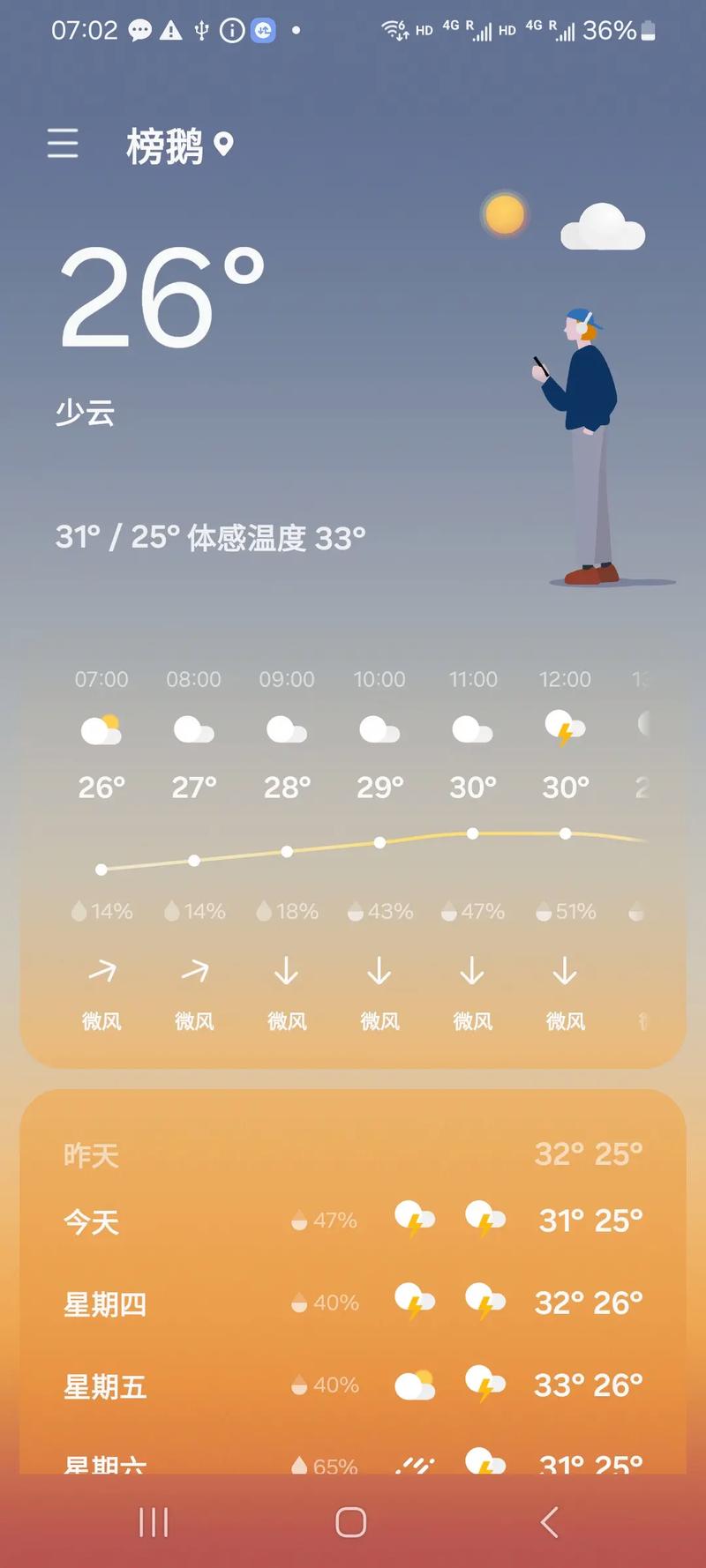Tap the temperature curve point above 12:00
The height and width of the screenshot is (1568, 706).
[x=565, y=832]
